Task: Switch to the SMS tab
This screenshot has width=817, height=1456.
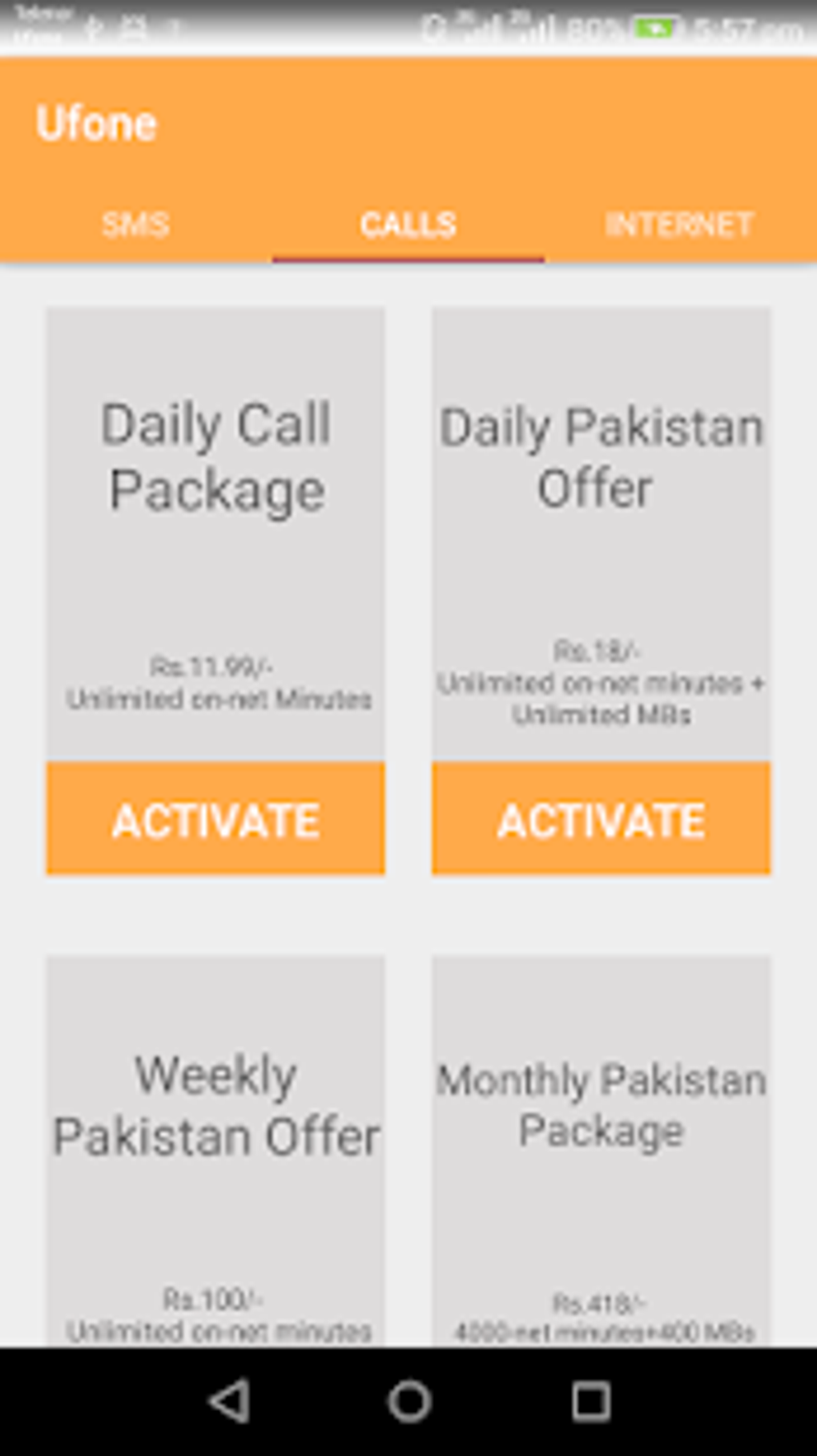Action: (135, 224)
